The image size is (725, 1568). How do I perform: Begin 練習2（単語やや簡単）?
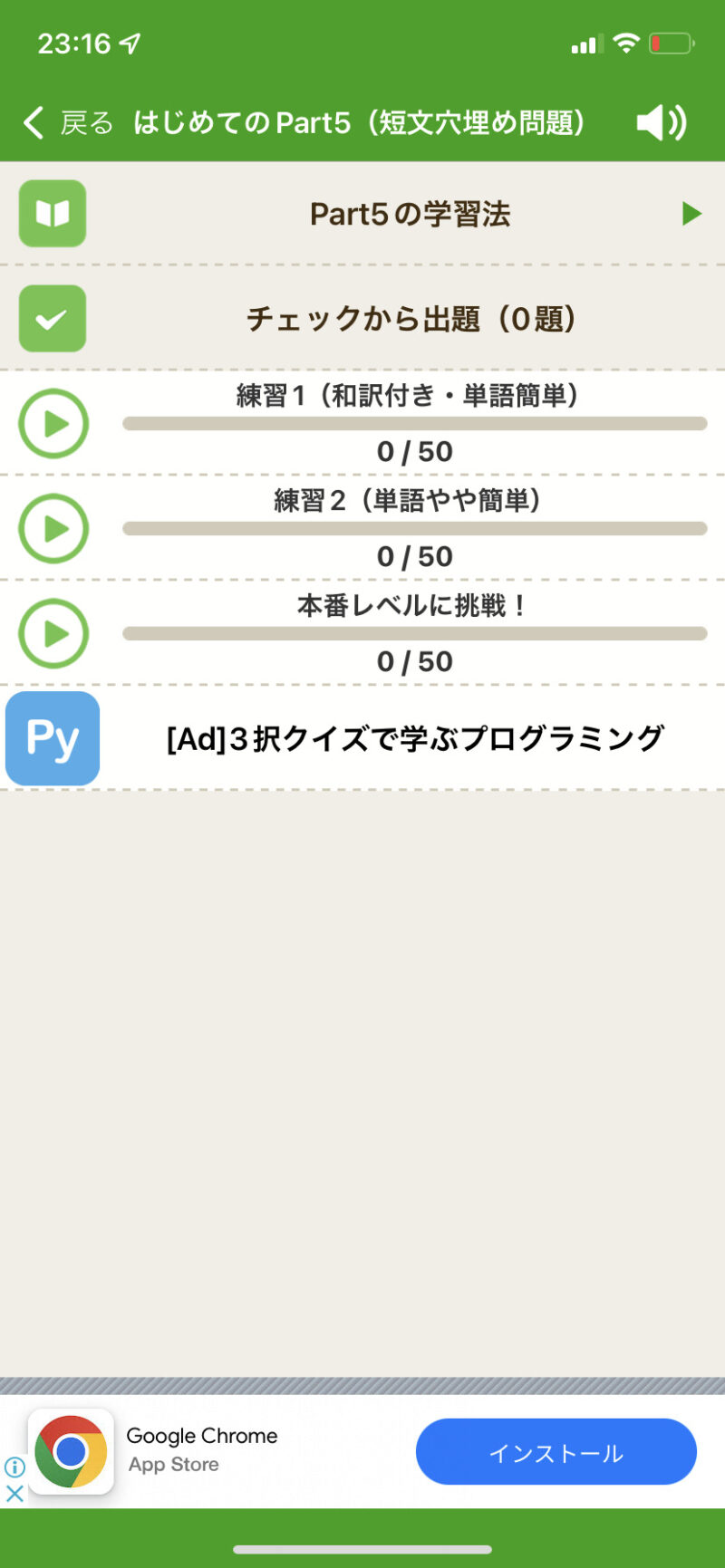pyautogui.click(x=54, y=528)
